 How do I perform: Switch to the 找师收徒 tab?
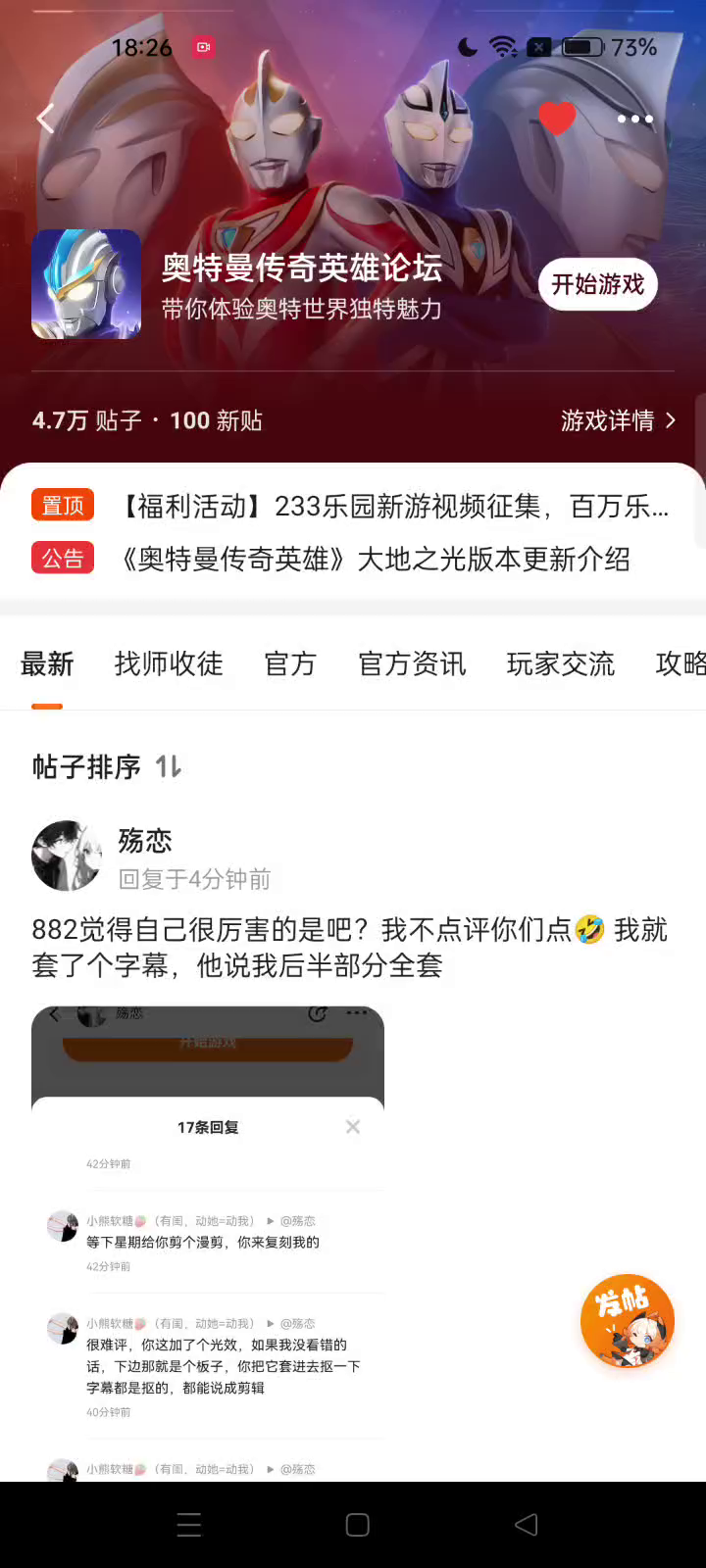169,664
